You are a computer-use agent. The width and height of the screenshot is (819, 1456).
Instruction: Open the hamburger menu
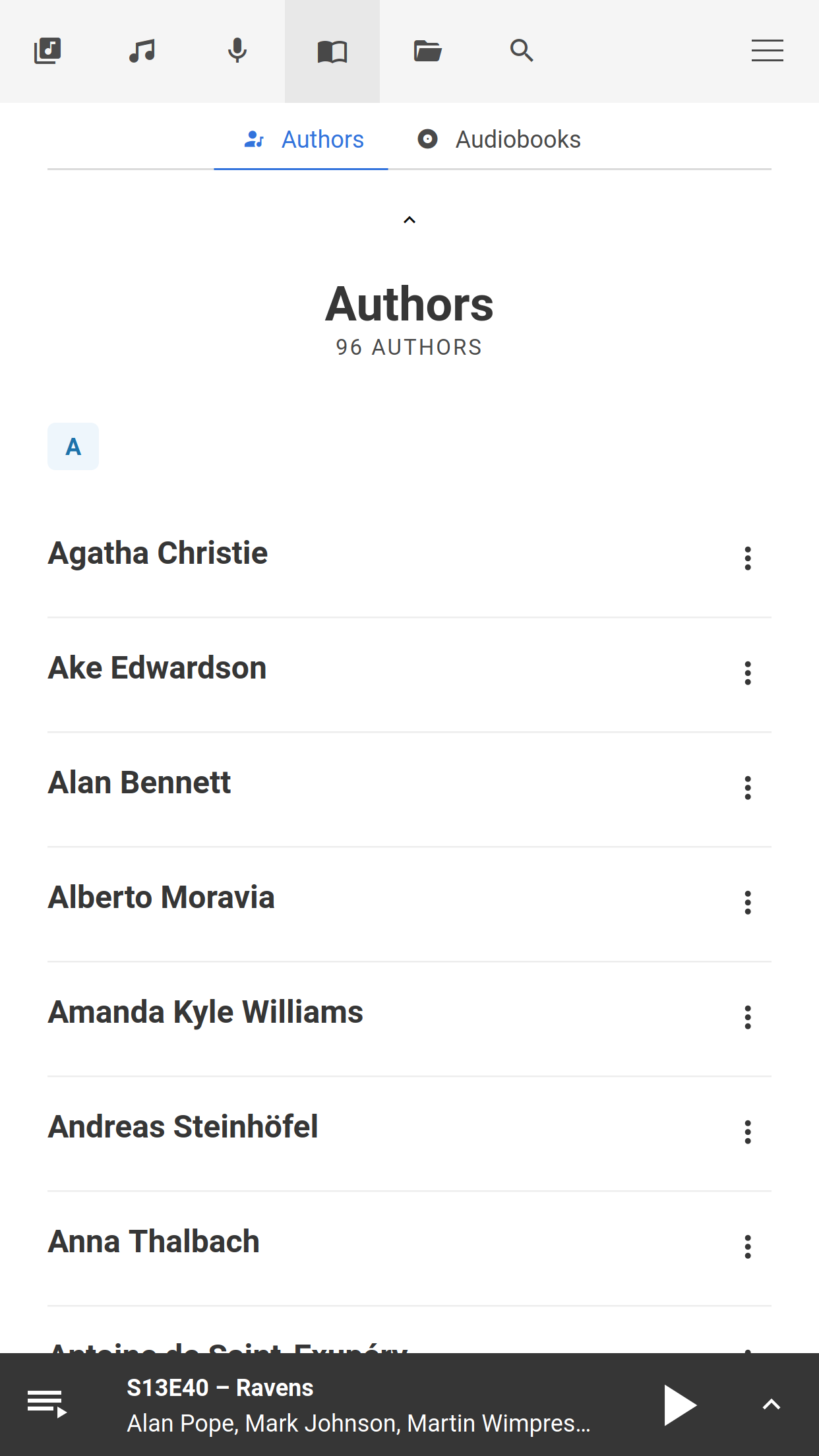click(767, 50)
